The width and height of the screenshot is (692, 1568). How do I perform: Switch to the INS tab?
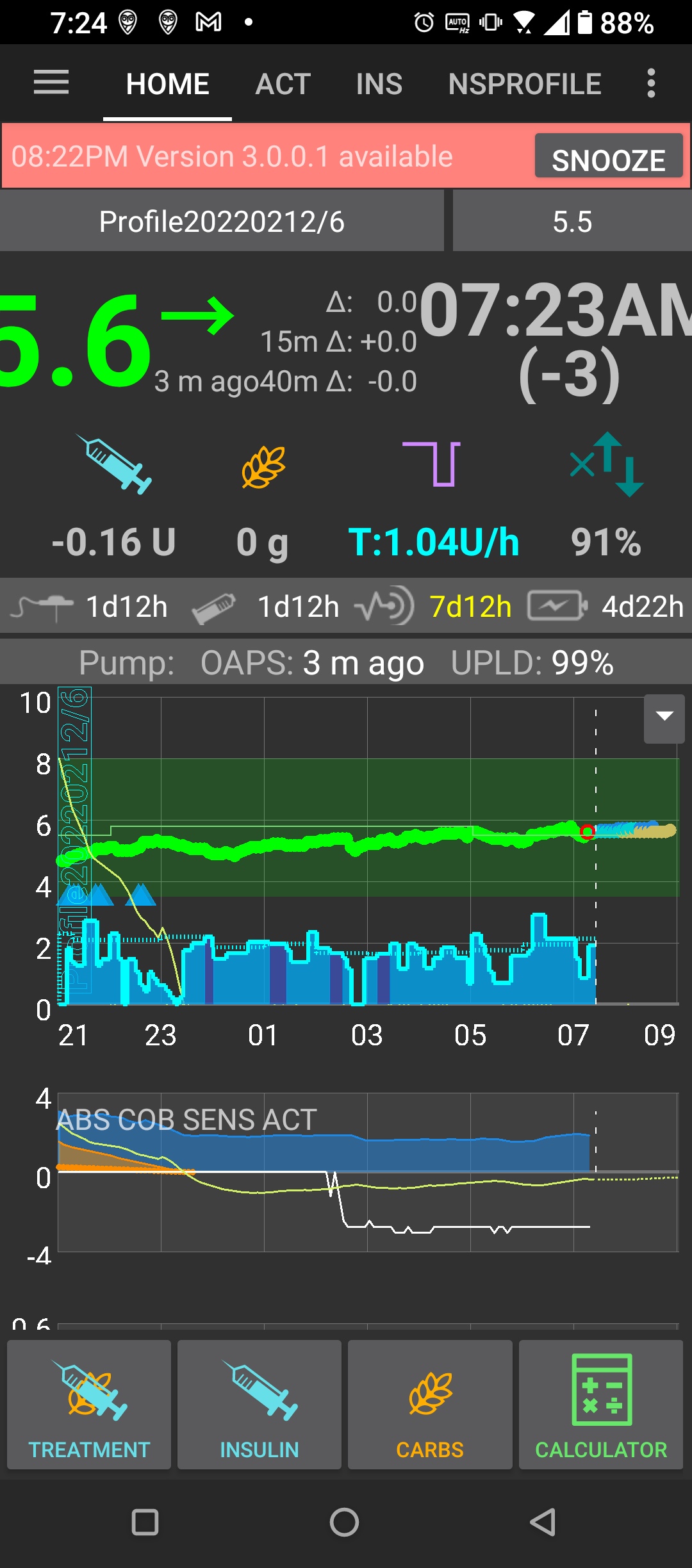click(x=379, y=83)
